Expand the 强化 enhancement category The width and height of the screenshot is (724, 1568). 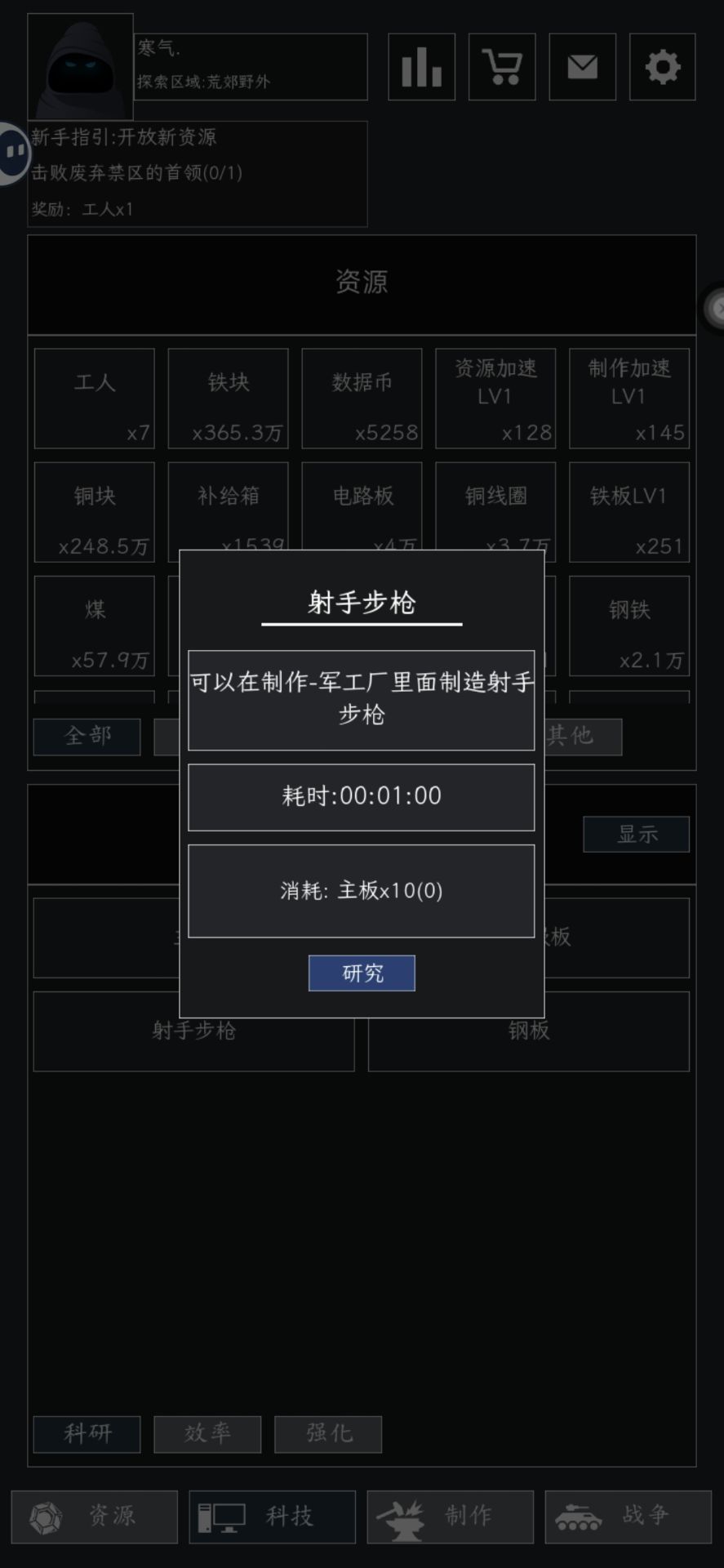(x=328, y=1434)
